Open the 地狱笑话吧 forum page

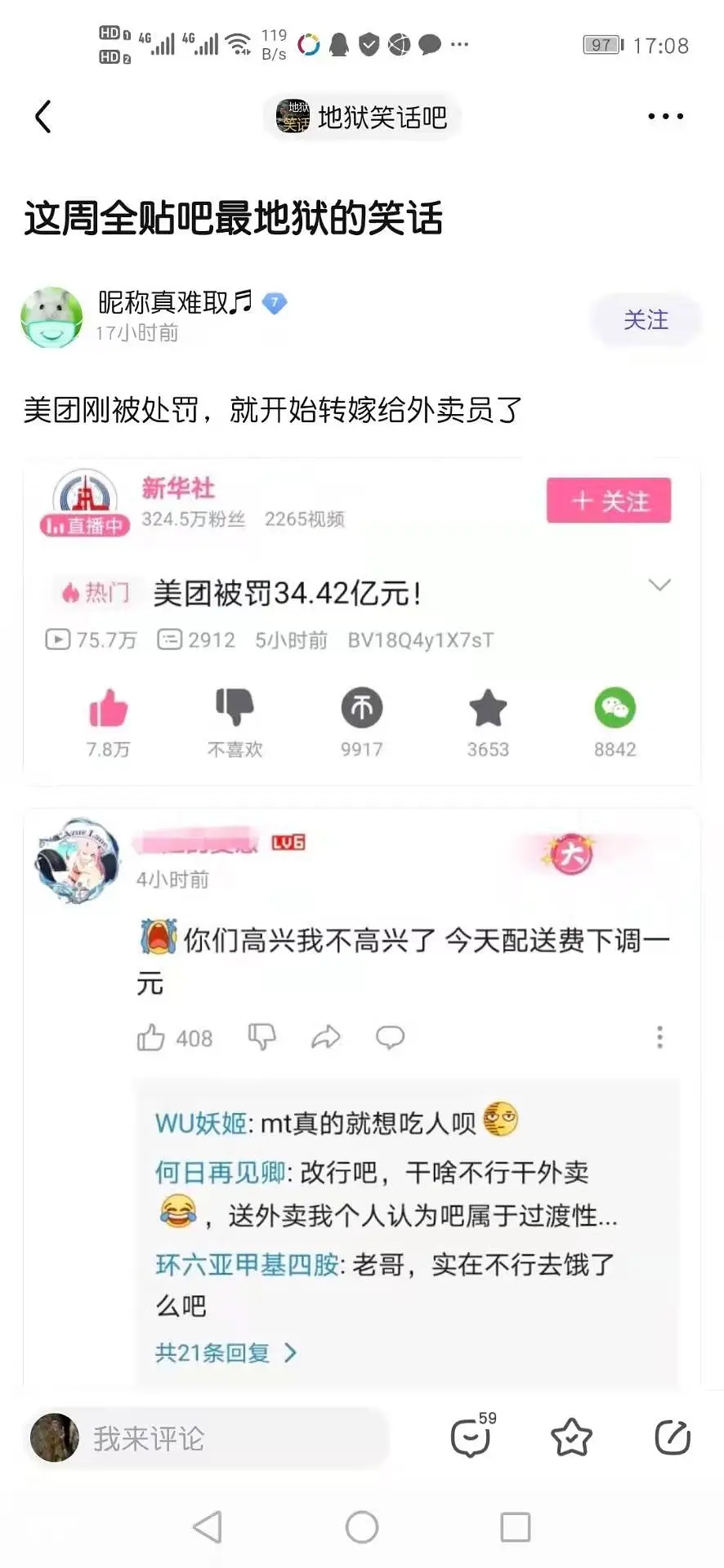[362, 118]
